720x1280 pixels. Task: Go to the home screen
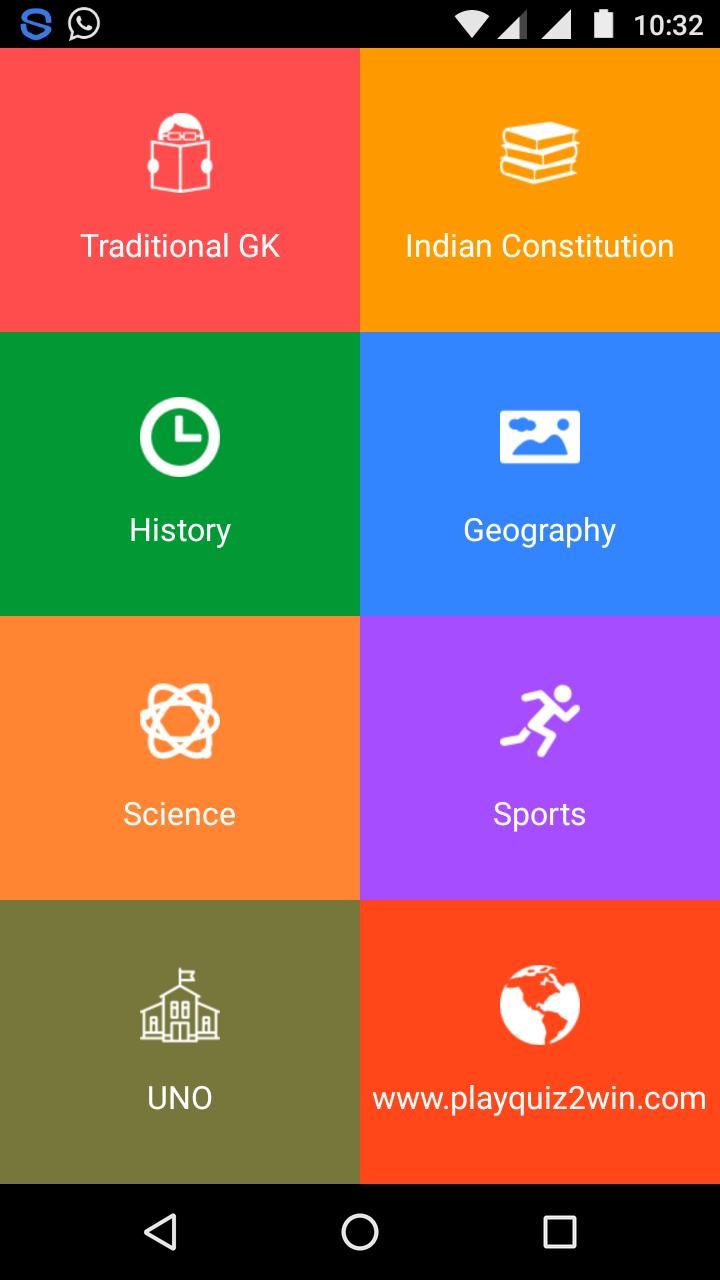(360, 1232)
